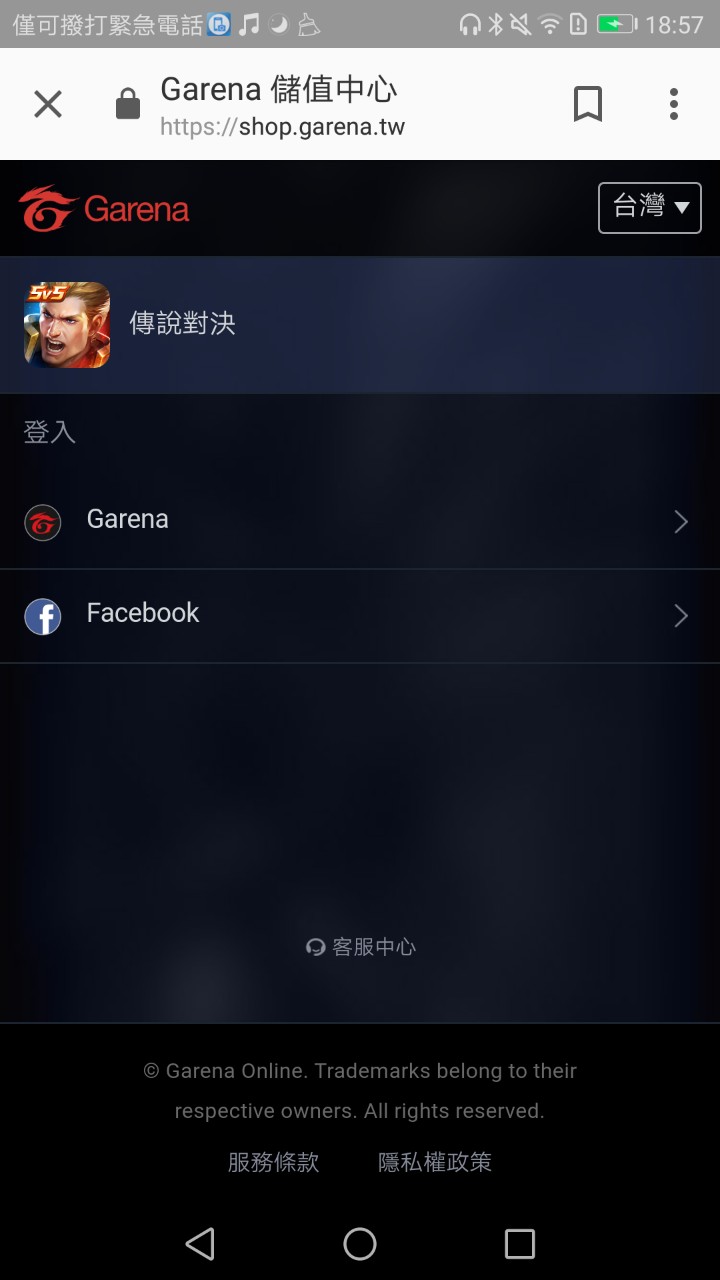Open the 台灣 region dropdown
Viewport: 720px width, 1280px height.
[x=650, y=208]
